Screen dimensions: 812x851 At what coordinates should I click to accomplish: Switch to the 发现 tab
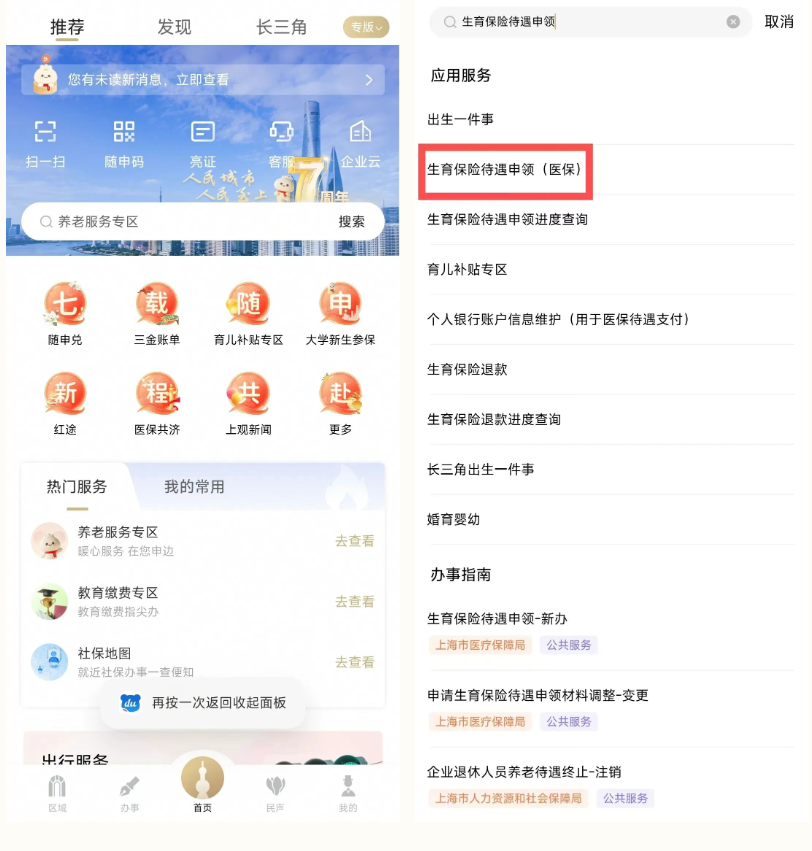(x=174, y=27)
